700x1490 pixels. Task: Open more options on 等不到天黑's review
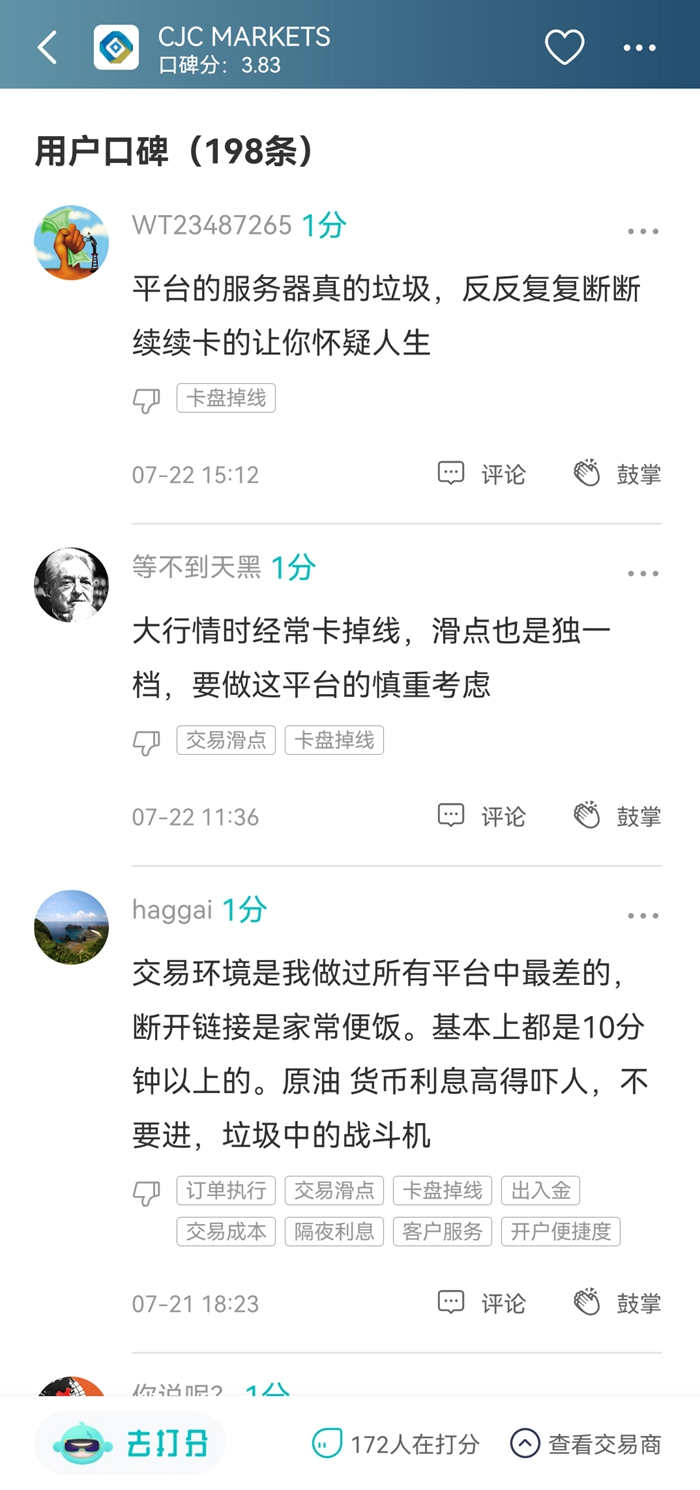643,574
